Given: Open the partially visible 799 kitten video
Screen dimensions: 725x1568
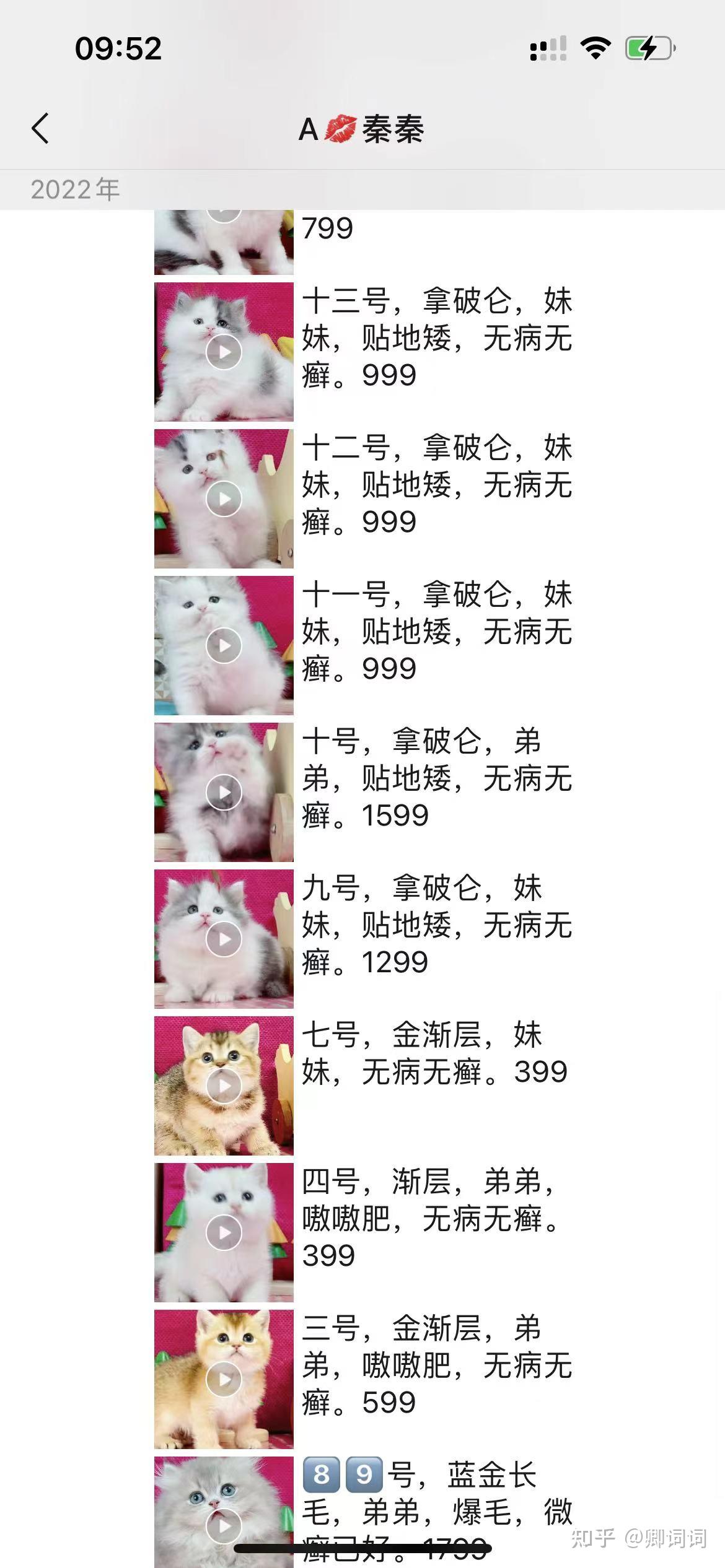Looking at the screenshot, I should (224, 243).
